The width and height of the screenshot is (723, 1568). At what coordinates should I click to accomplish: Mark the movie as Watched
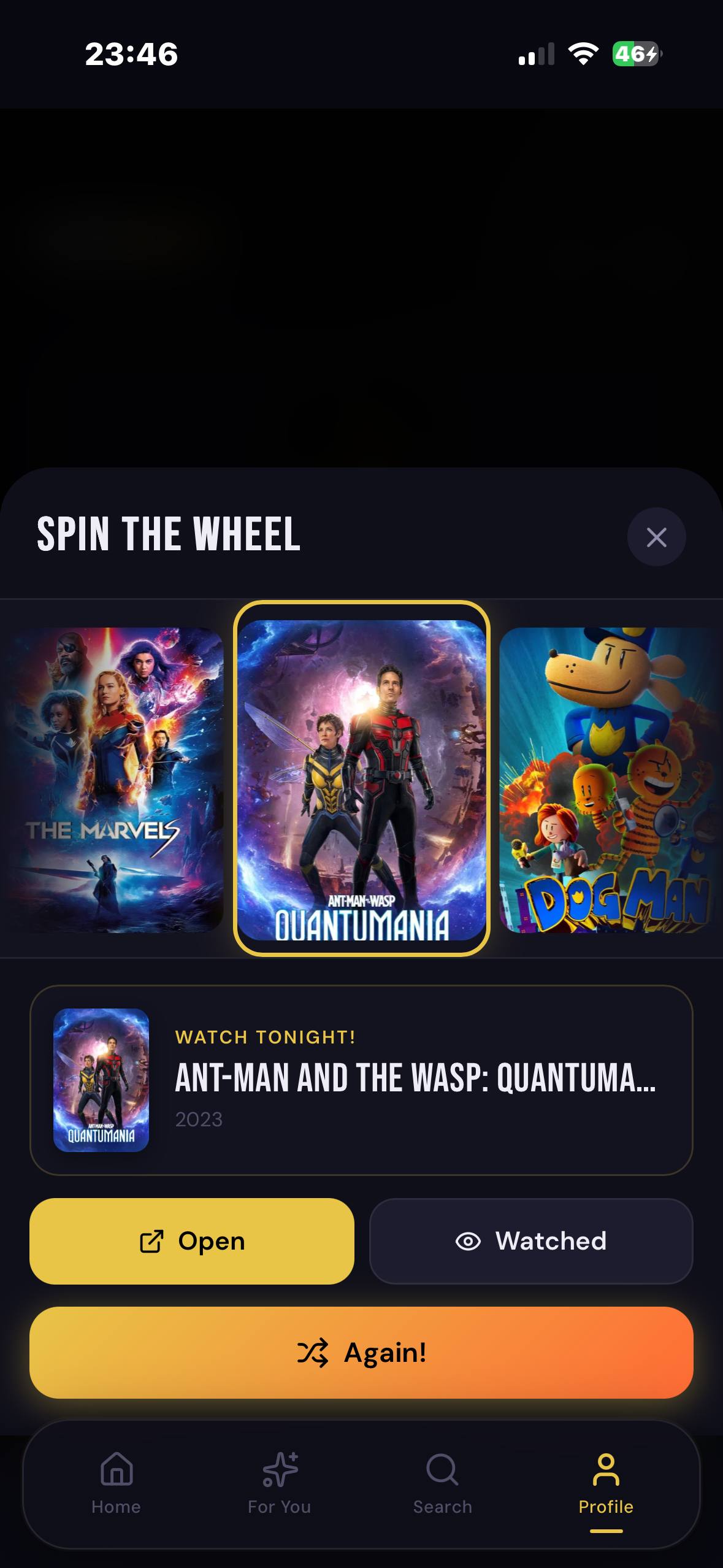[x=531, y=1241]
